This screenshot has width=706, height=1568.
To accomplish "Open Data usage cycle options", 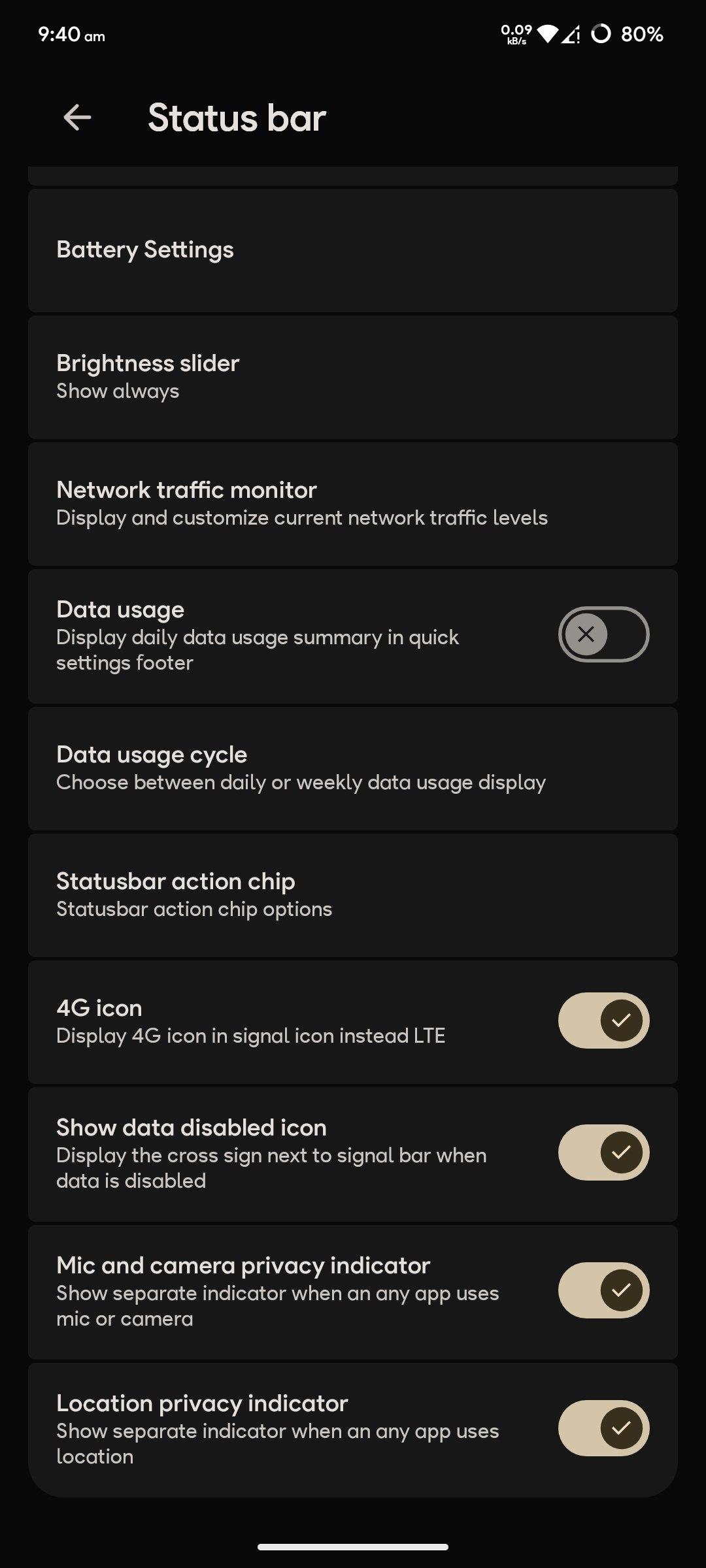I will click(x=353, y=768).
